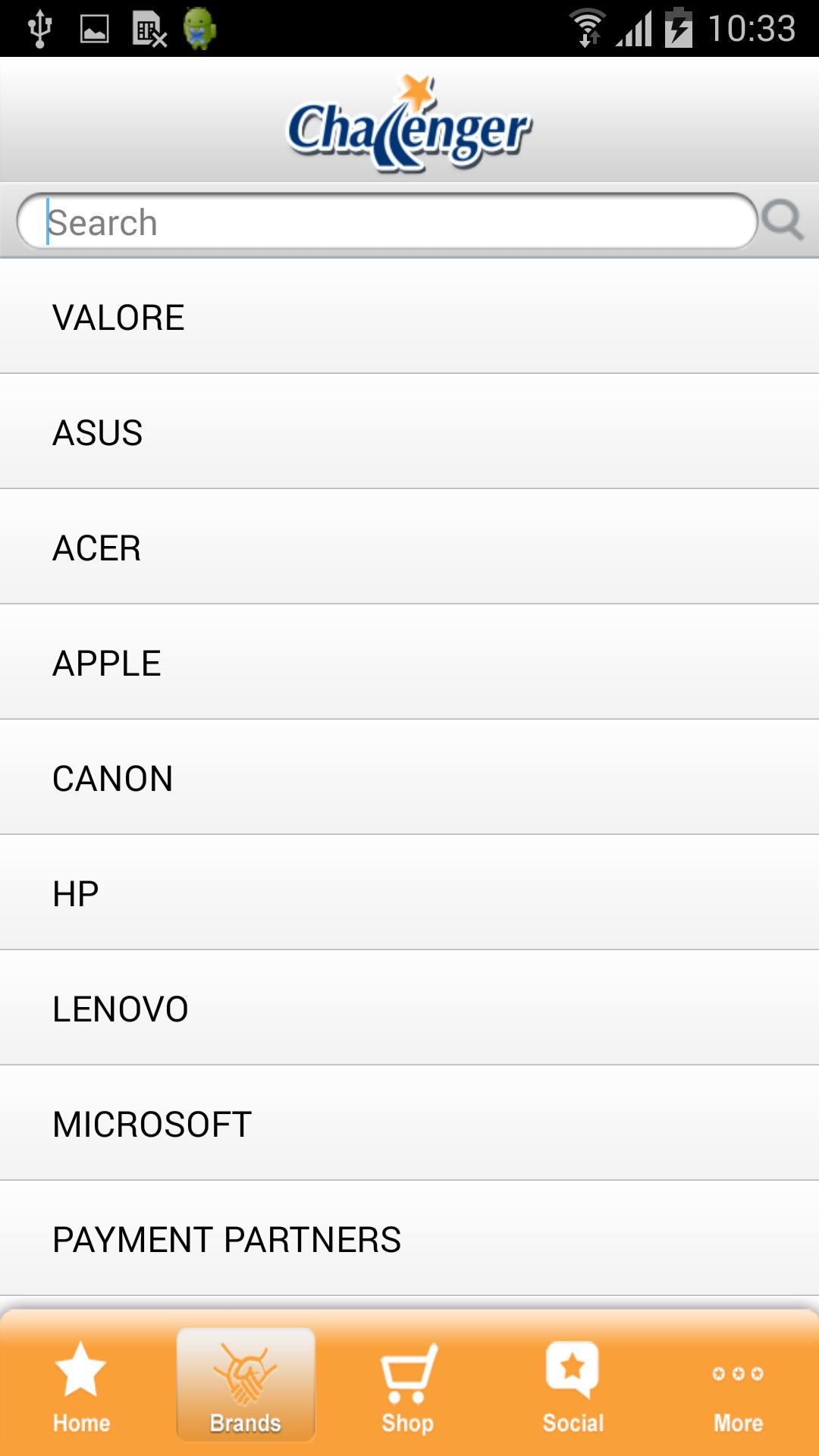Open the CANON brand
Screen dimensions: 819x1456
pyautogui.click(x=409, y=778)
